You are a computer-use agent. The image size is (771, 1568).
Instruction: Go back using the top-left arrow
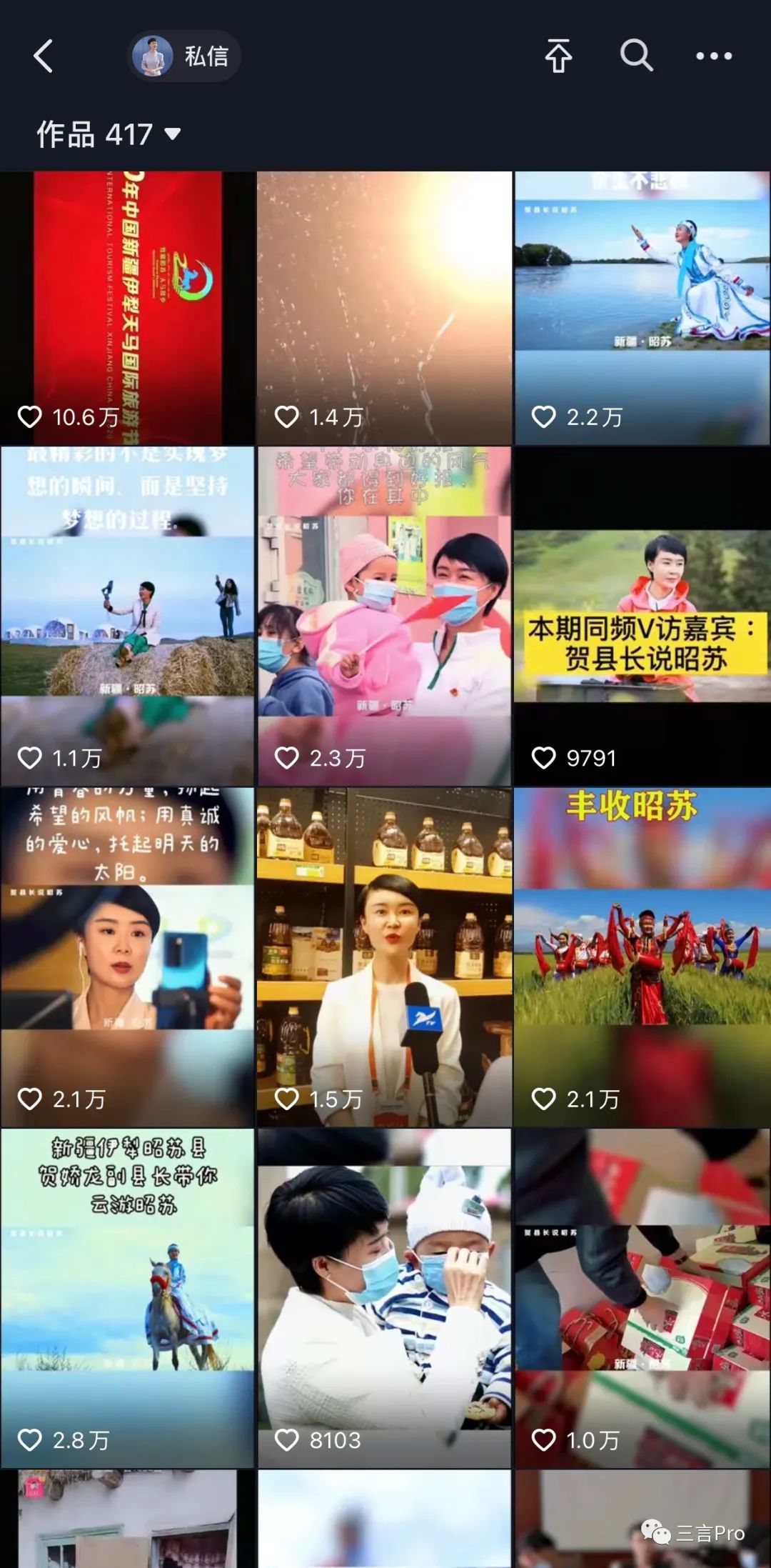pos(44,56)
